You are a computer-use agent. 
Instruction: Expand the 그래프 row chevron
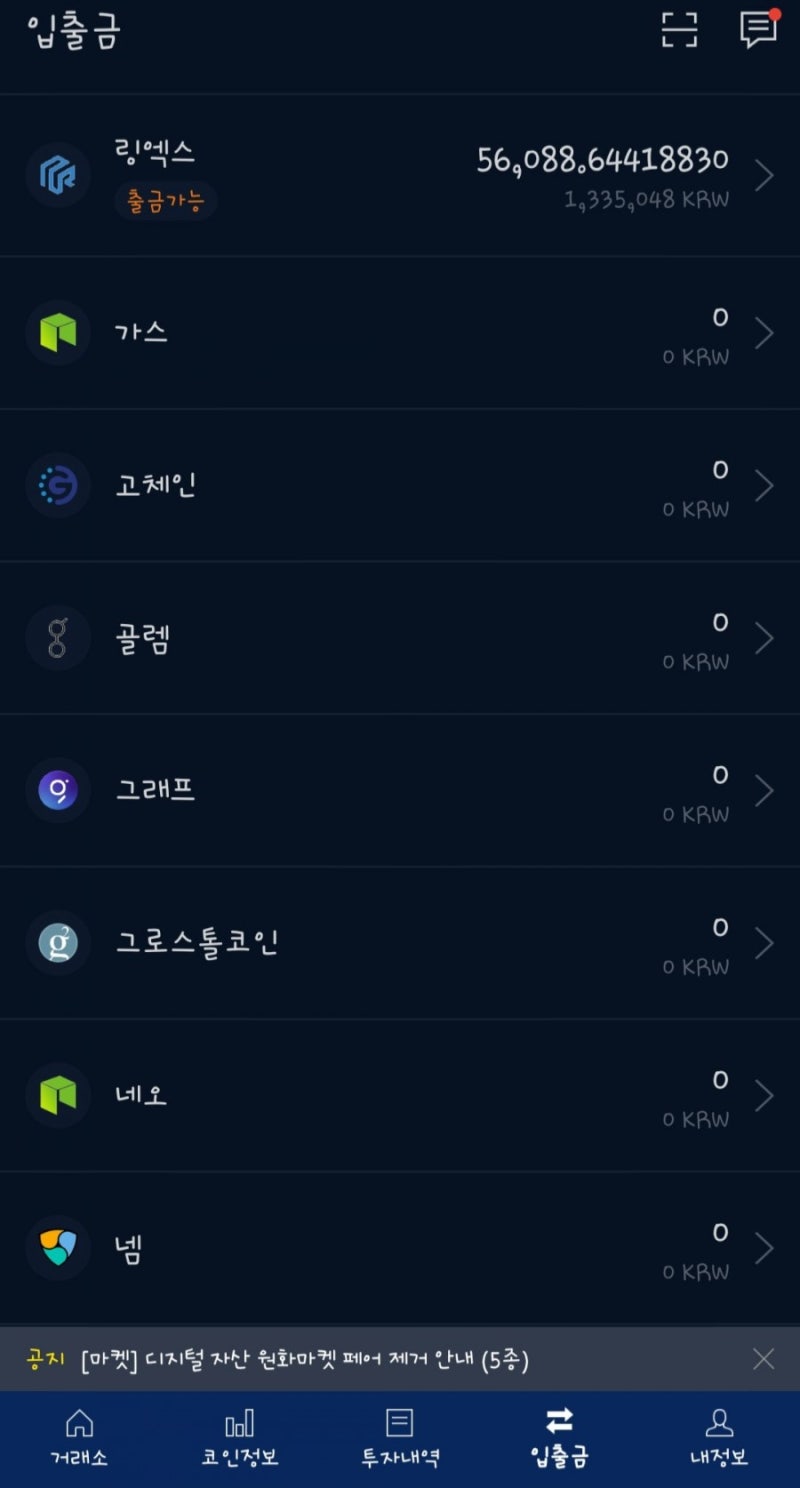tap(762, 790)
